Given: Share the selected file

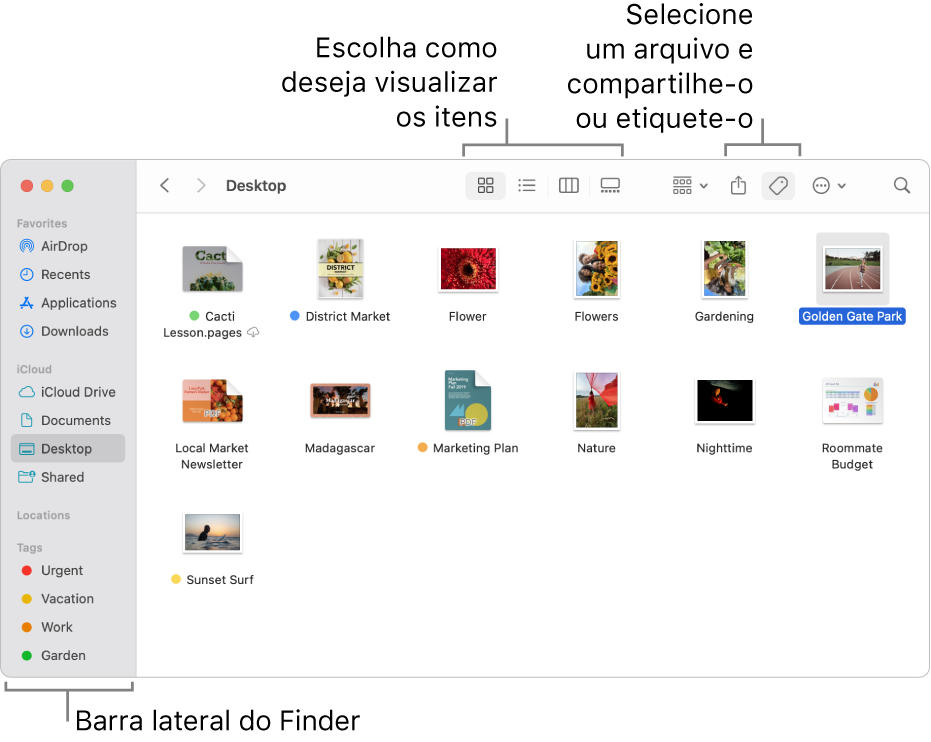Looking at the screenshot, I should [x=738, y=185].
